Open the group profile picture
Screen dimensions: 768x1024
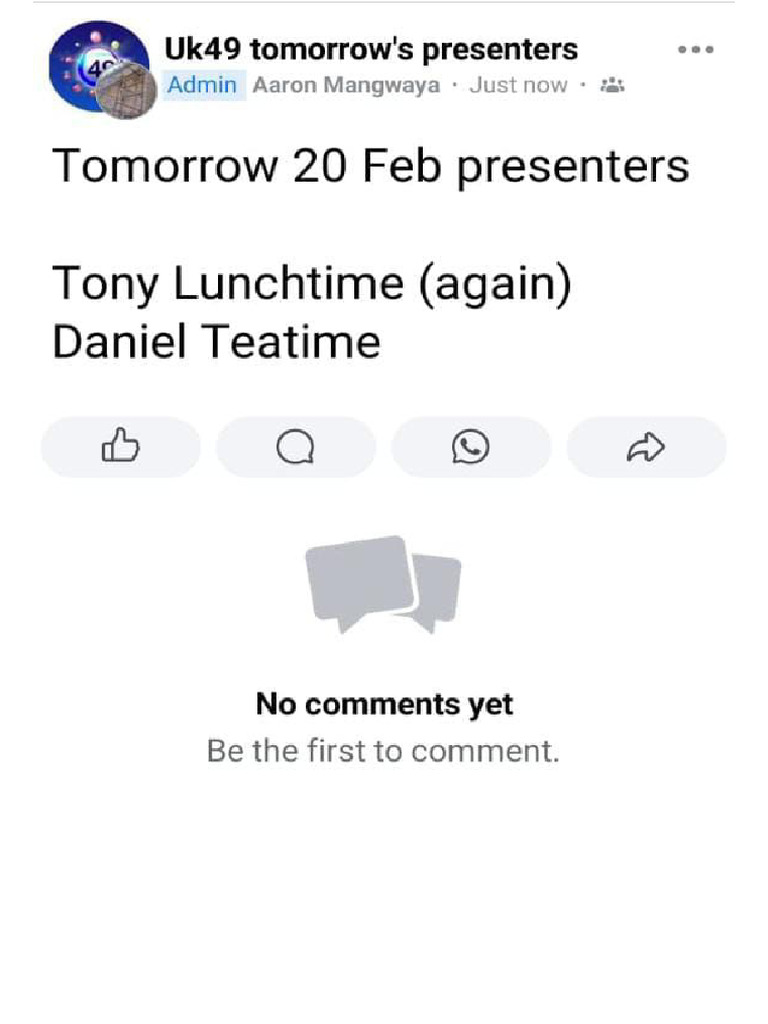pos(92,62)
